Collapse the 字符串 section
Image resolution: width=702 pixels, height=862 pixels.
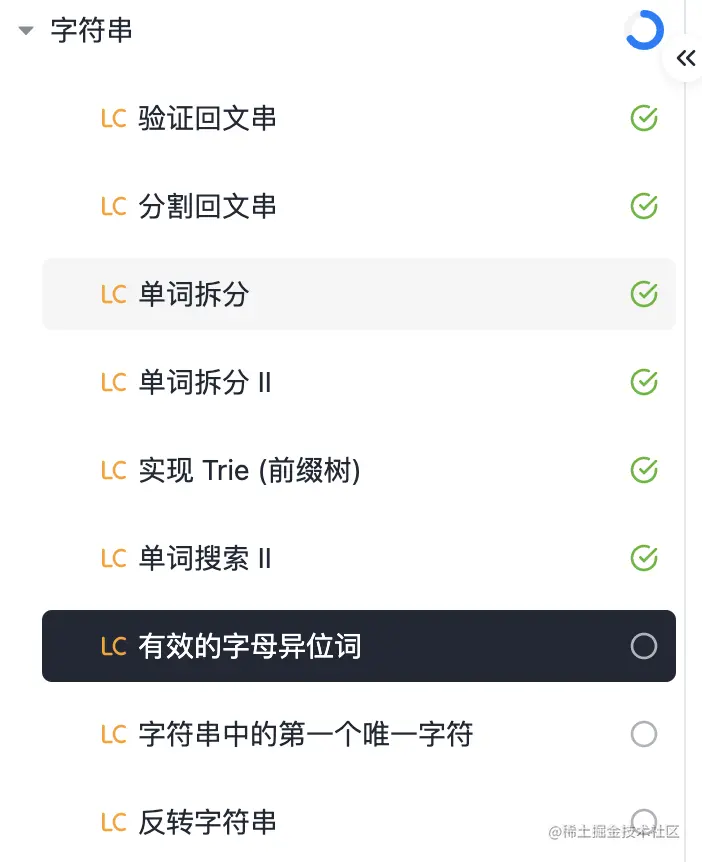pyautogui.click(x=27, y=31)
